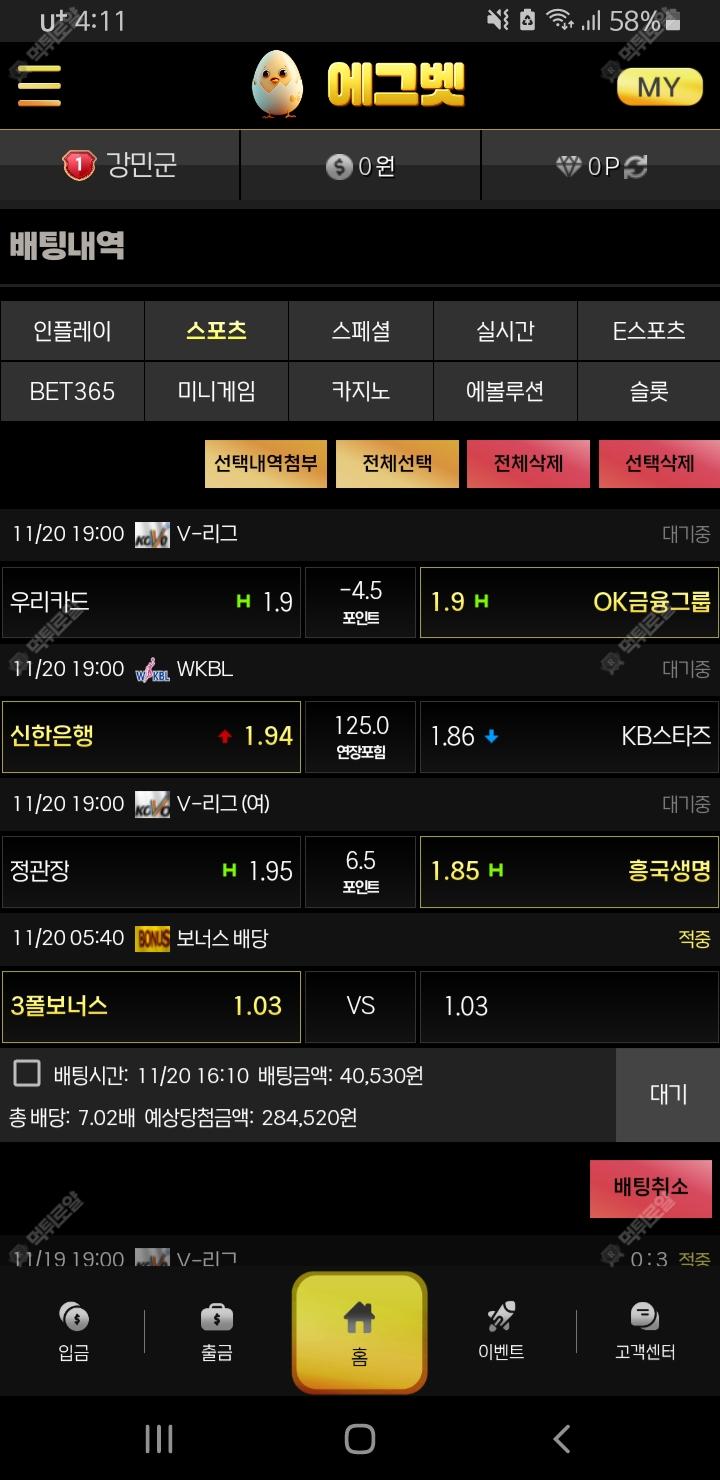720x1480 pixels.
Task: Tap 전체선택 to select all bets
Action: pos(397,464)
